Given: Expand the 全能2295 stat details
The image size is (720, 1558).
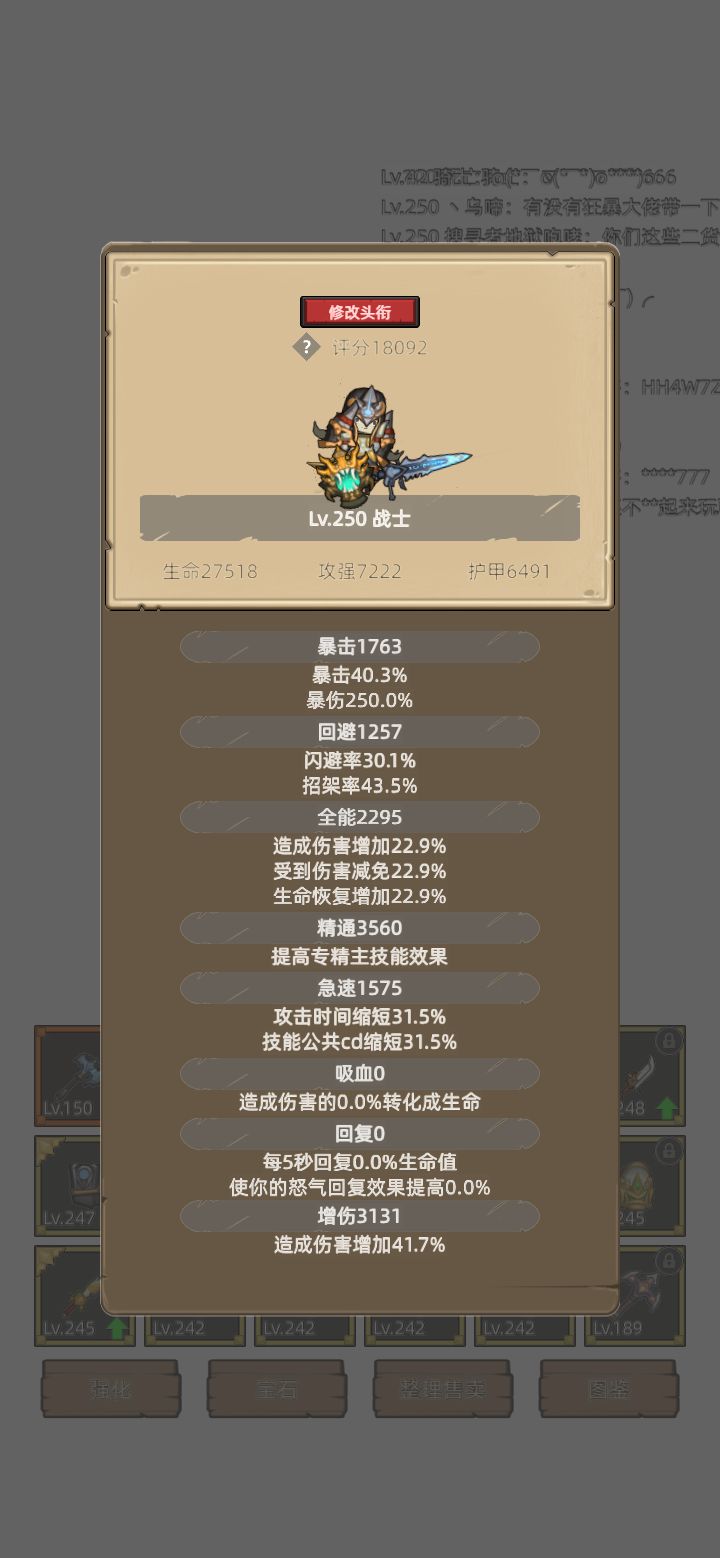Looking at the screenshot, I should pyautogui.click(x=360, y=817).
